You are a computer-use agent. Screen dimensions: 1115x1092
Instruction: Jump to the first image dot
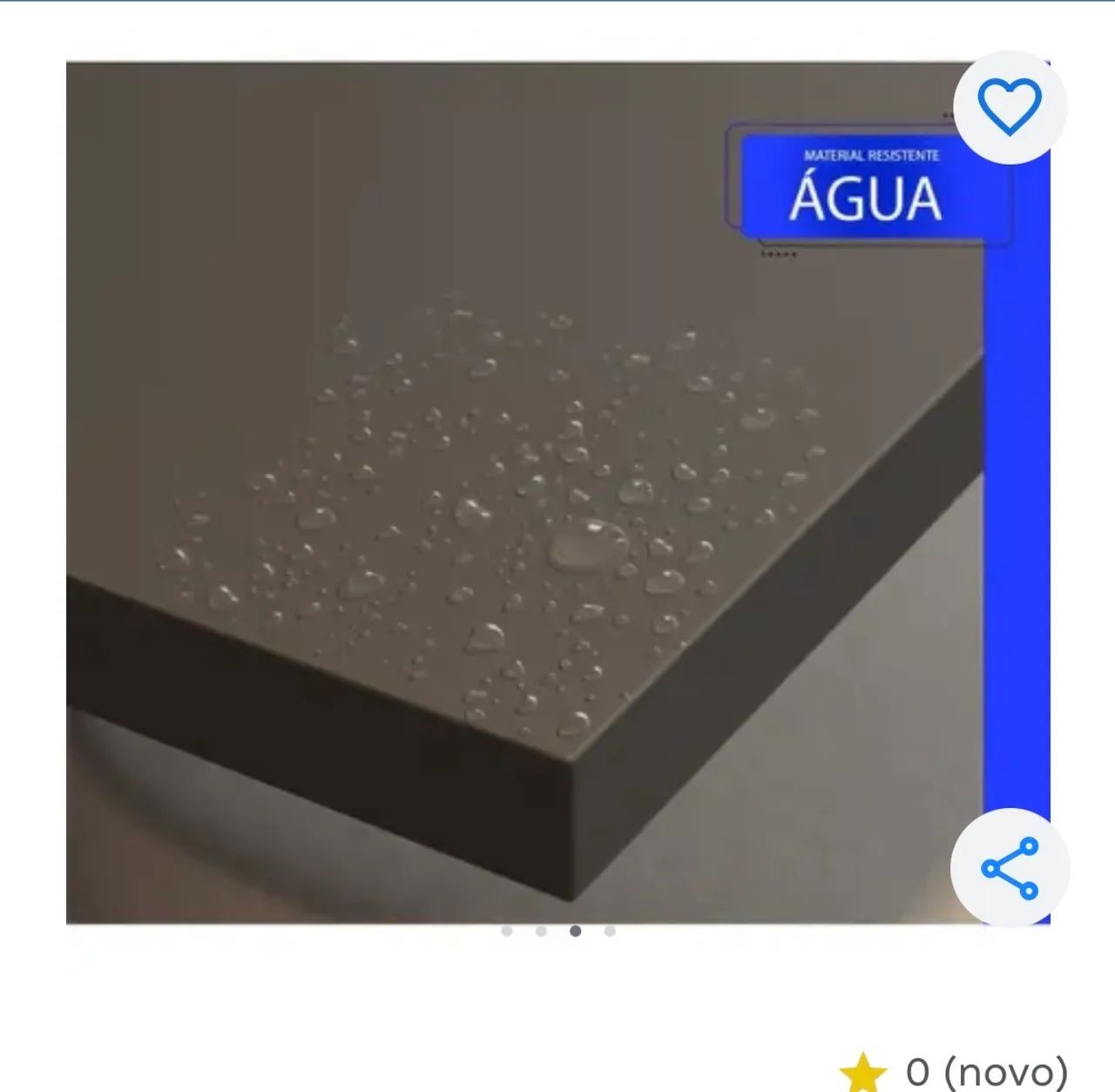(507, 931)
